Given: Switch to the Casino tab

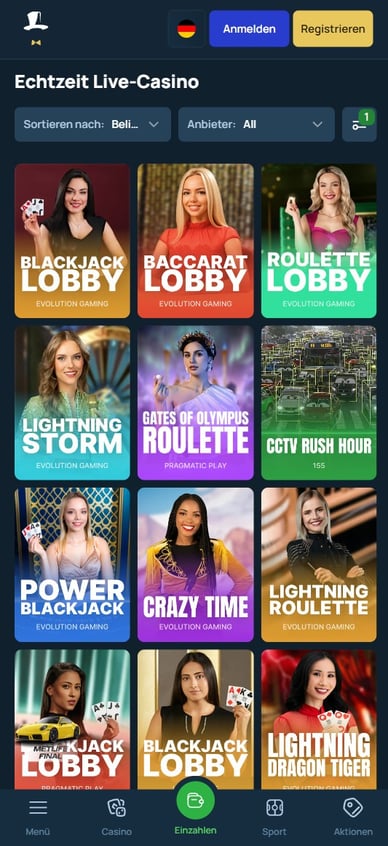Looking at the screenshot, I should pos(117,817).
